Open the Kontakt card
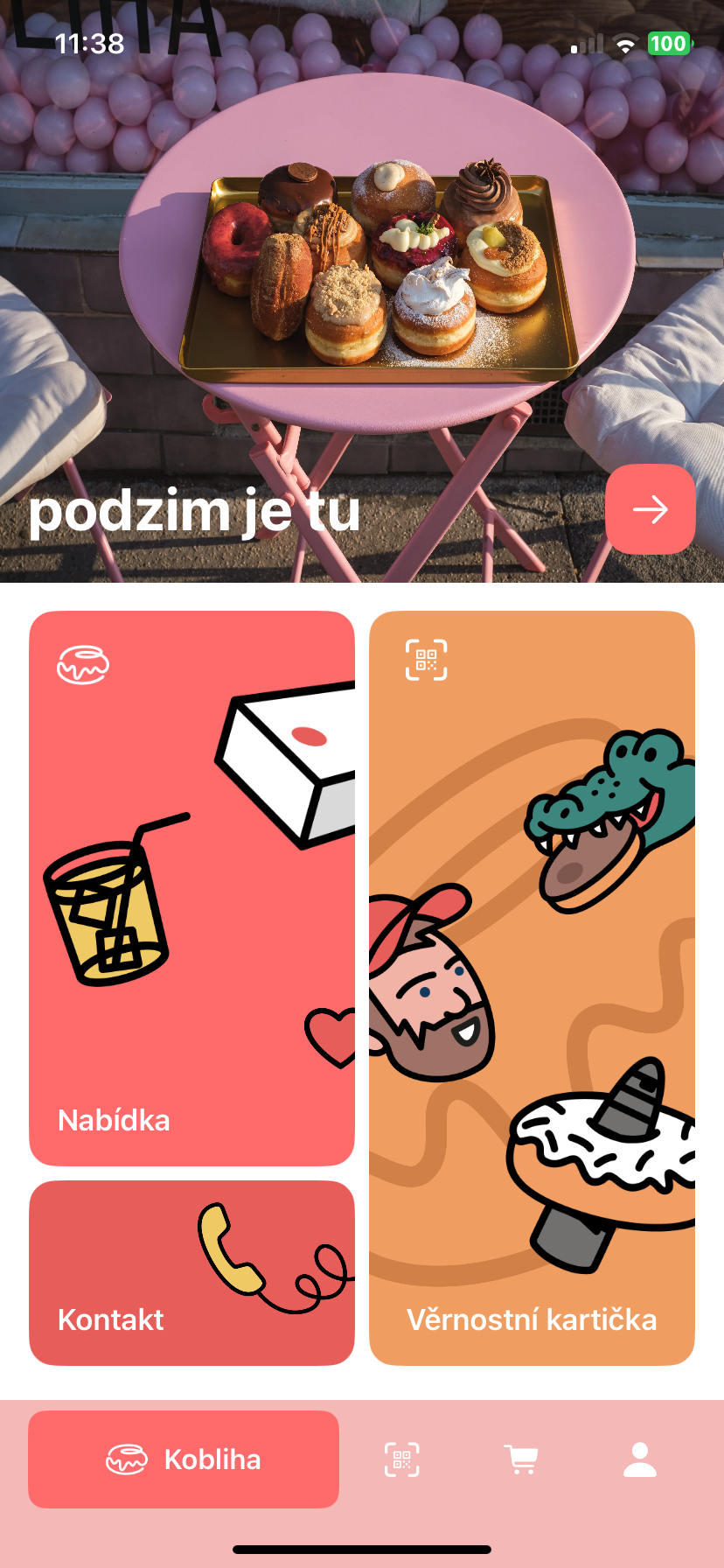The width and height of the screenshot is (724, 1568). (x=191, y=1272)
